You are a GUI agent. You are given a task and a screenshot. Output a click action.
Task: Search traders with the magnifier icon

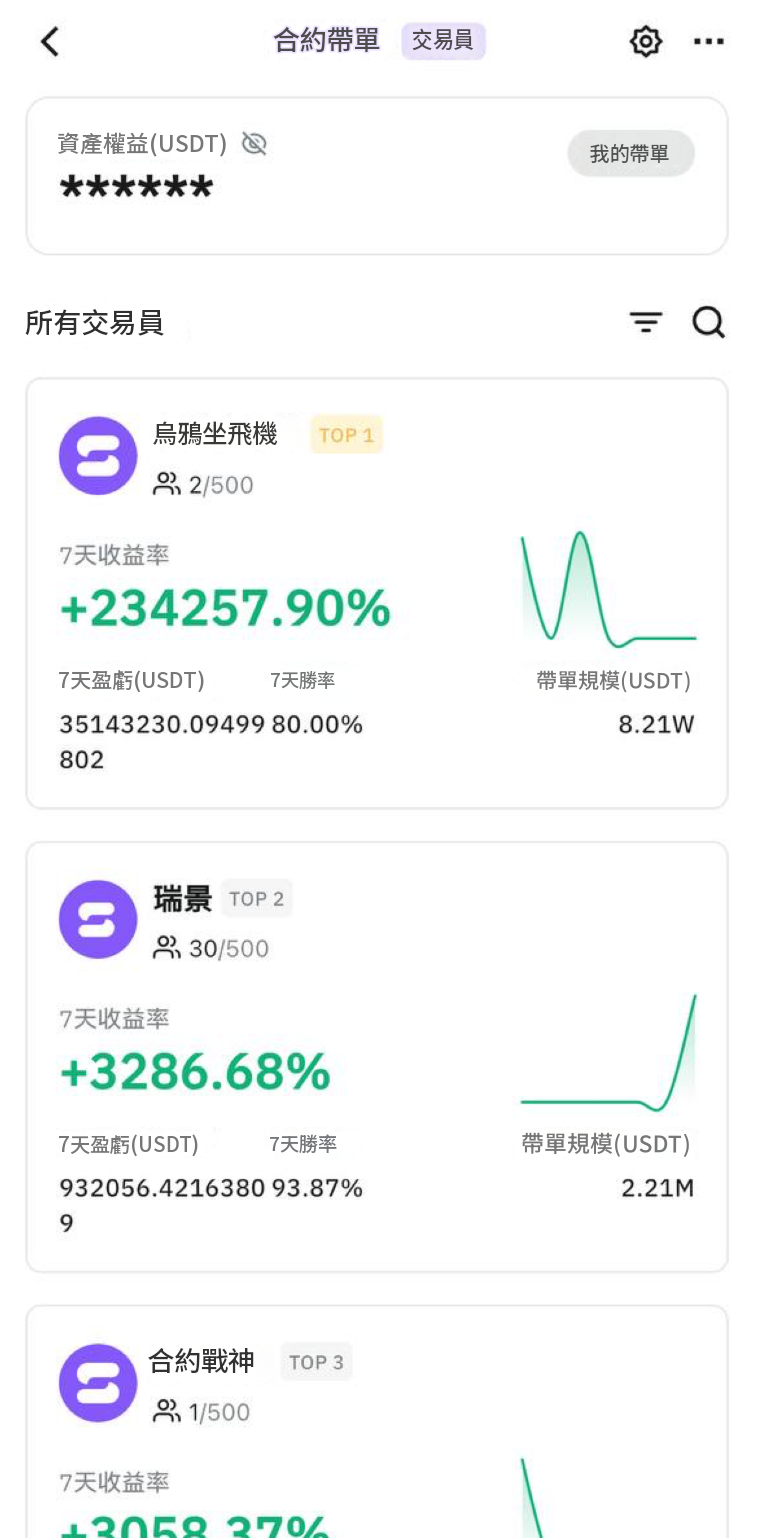[x=708, y=322]
